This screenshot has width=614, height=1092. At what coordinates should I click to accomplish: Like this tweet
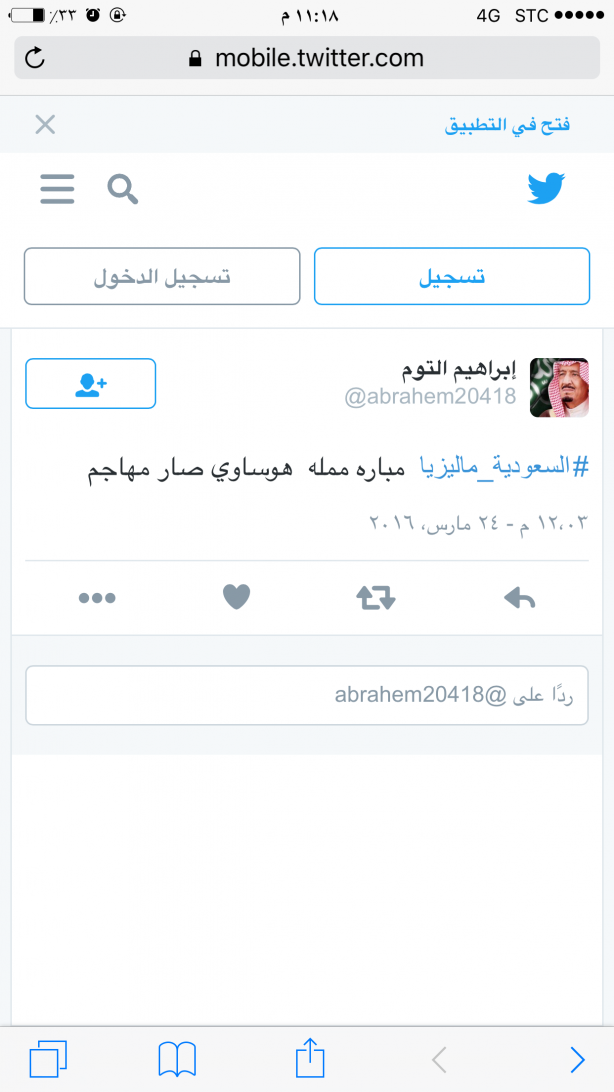(x=236, y=598)
